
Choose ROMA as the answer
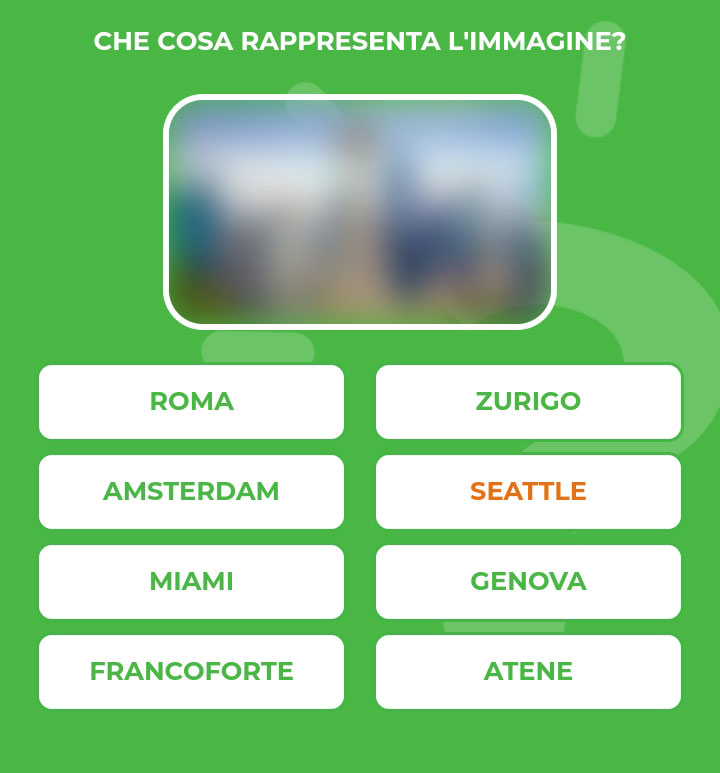[191, 401]
